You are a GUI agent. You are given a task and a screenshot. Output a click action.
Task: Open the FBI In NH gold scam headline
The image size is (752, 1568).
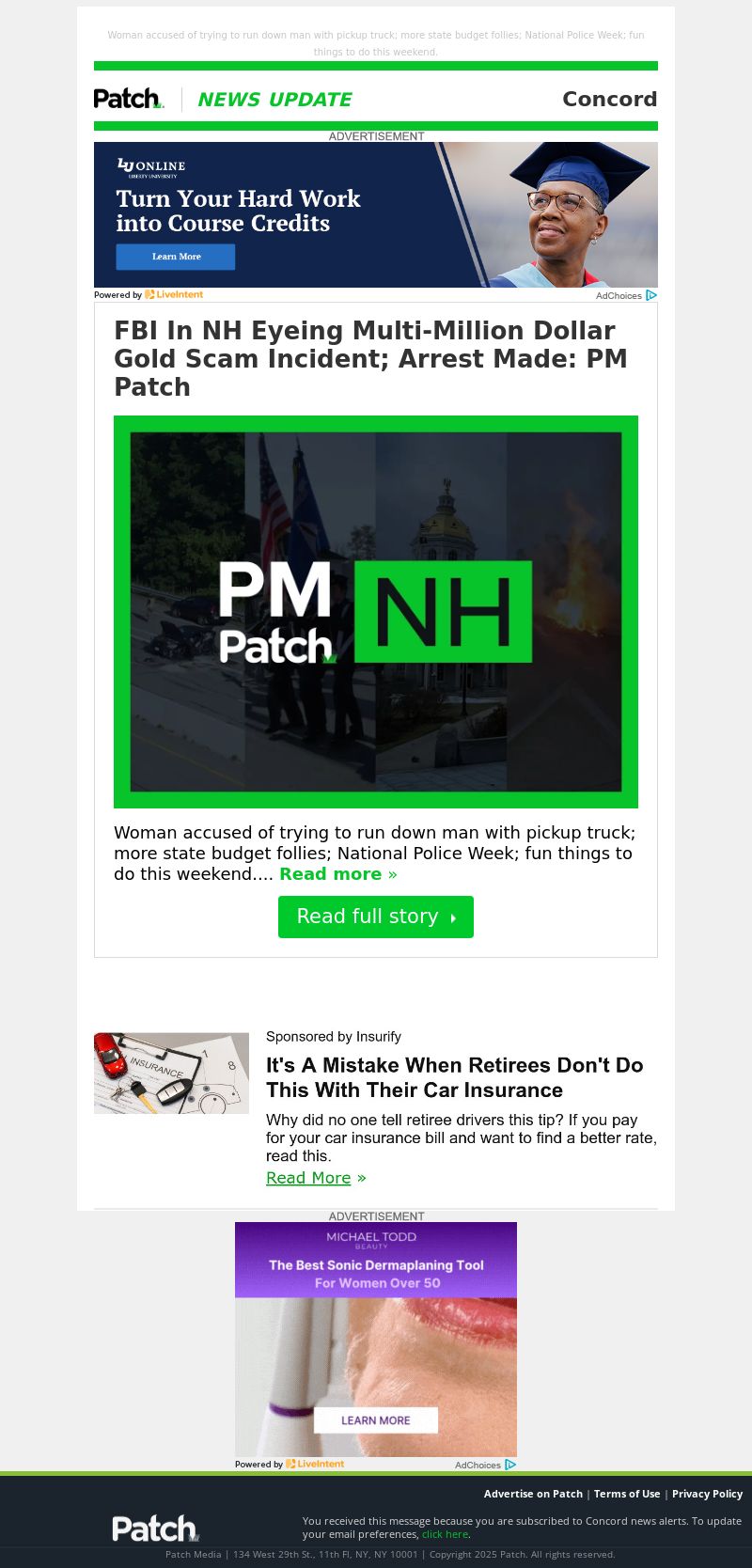(x=370, y=358)
